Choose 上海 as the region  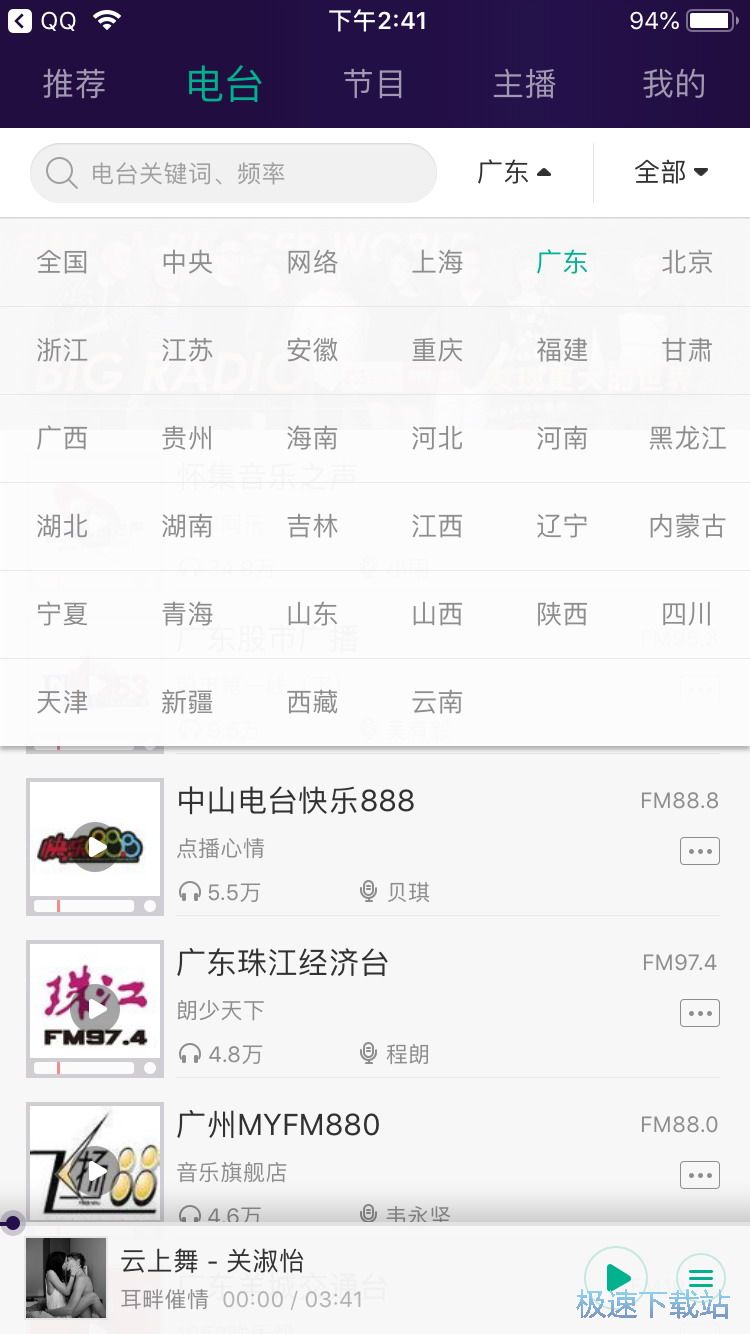(x=437, y=263)
